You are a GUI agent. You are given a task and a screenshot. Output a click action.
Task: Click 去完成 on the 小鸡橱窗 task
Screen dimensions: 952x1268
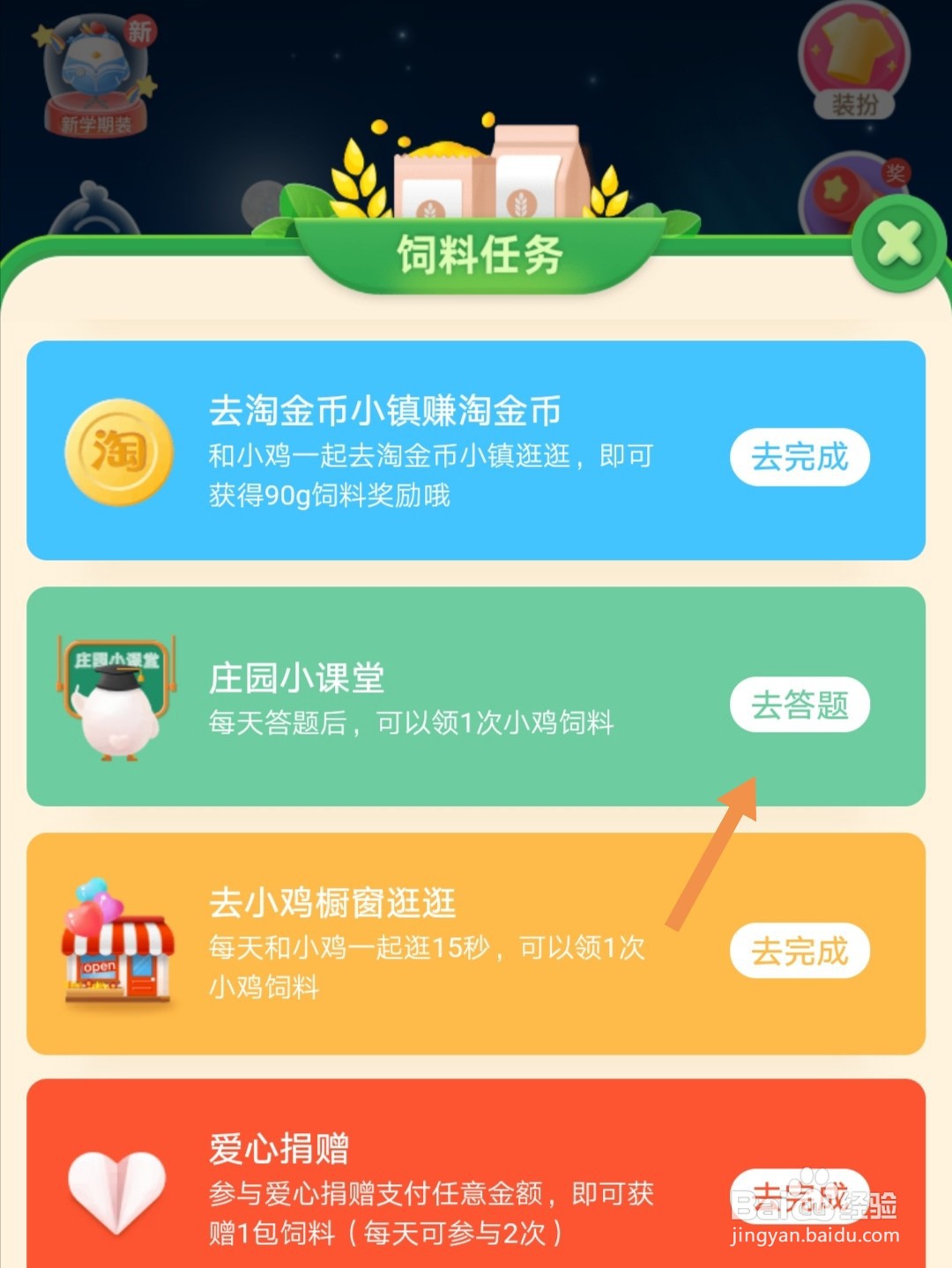click(x=799, y=952)
